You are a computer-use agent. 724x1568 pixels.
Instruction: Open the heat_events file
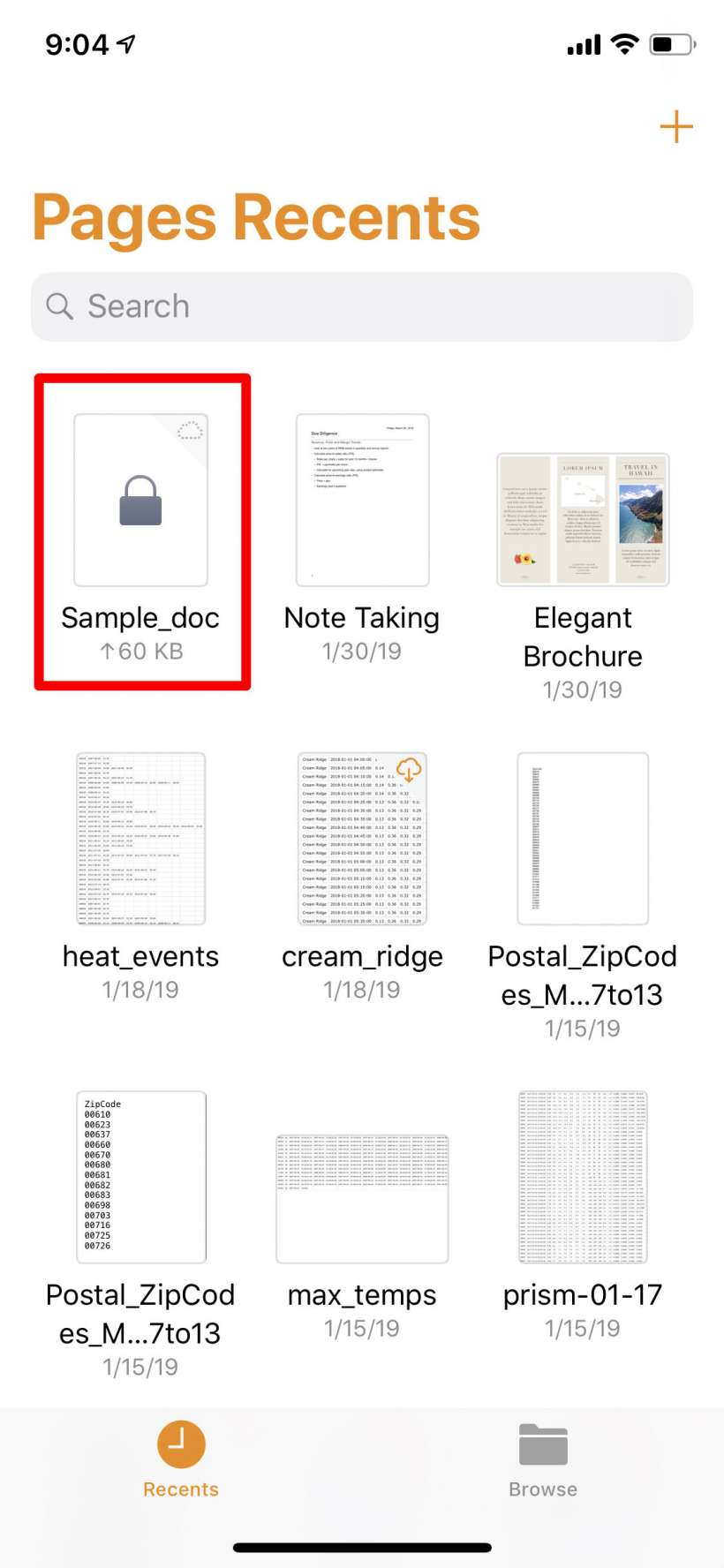141,839
